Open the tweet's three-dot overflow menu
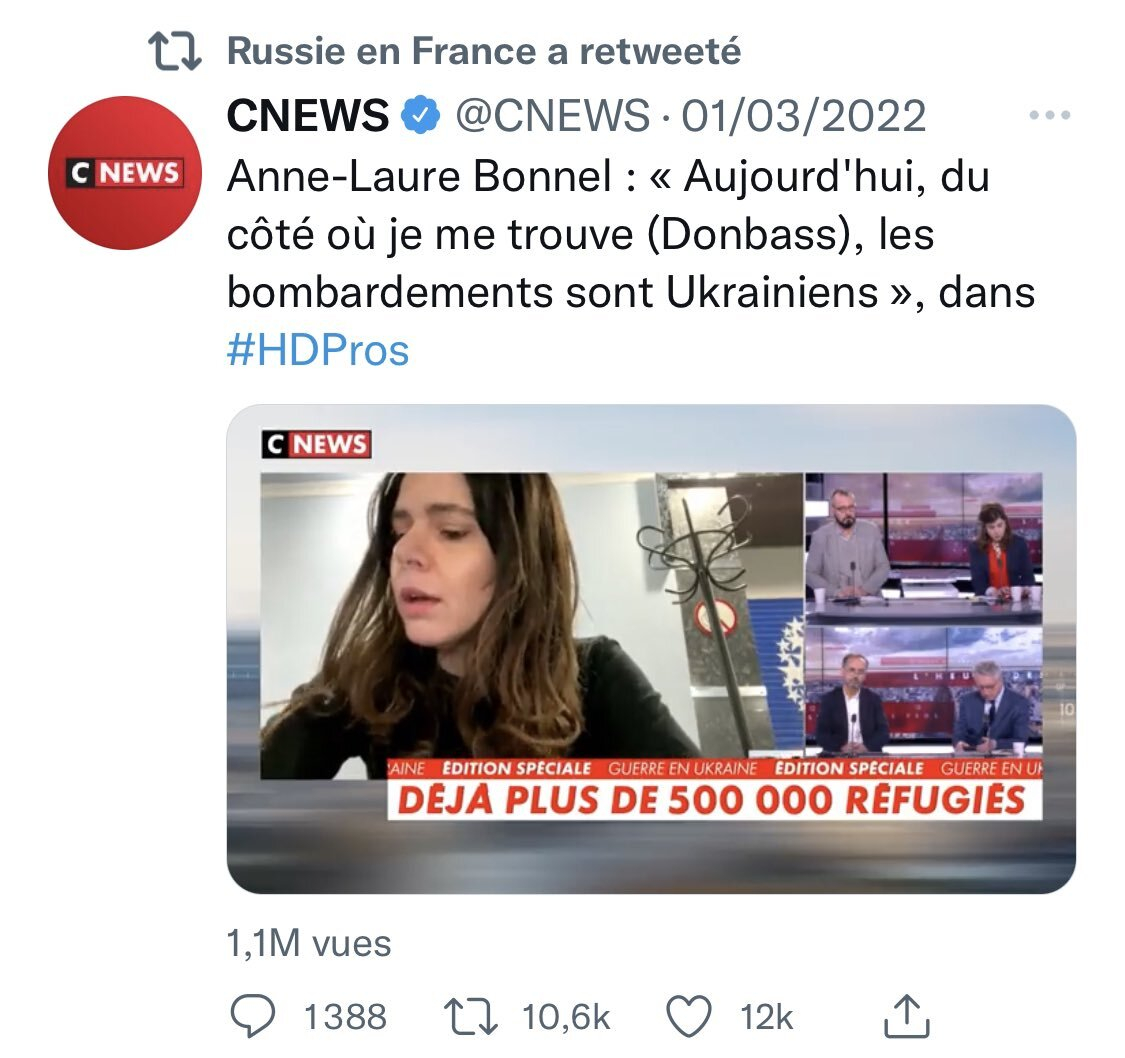Image resolution: width=1125 pixels, height=1058 pixels. (1049, 116)
